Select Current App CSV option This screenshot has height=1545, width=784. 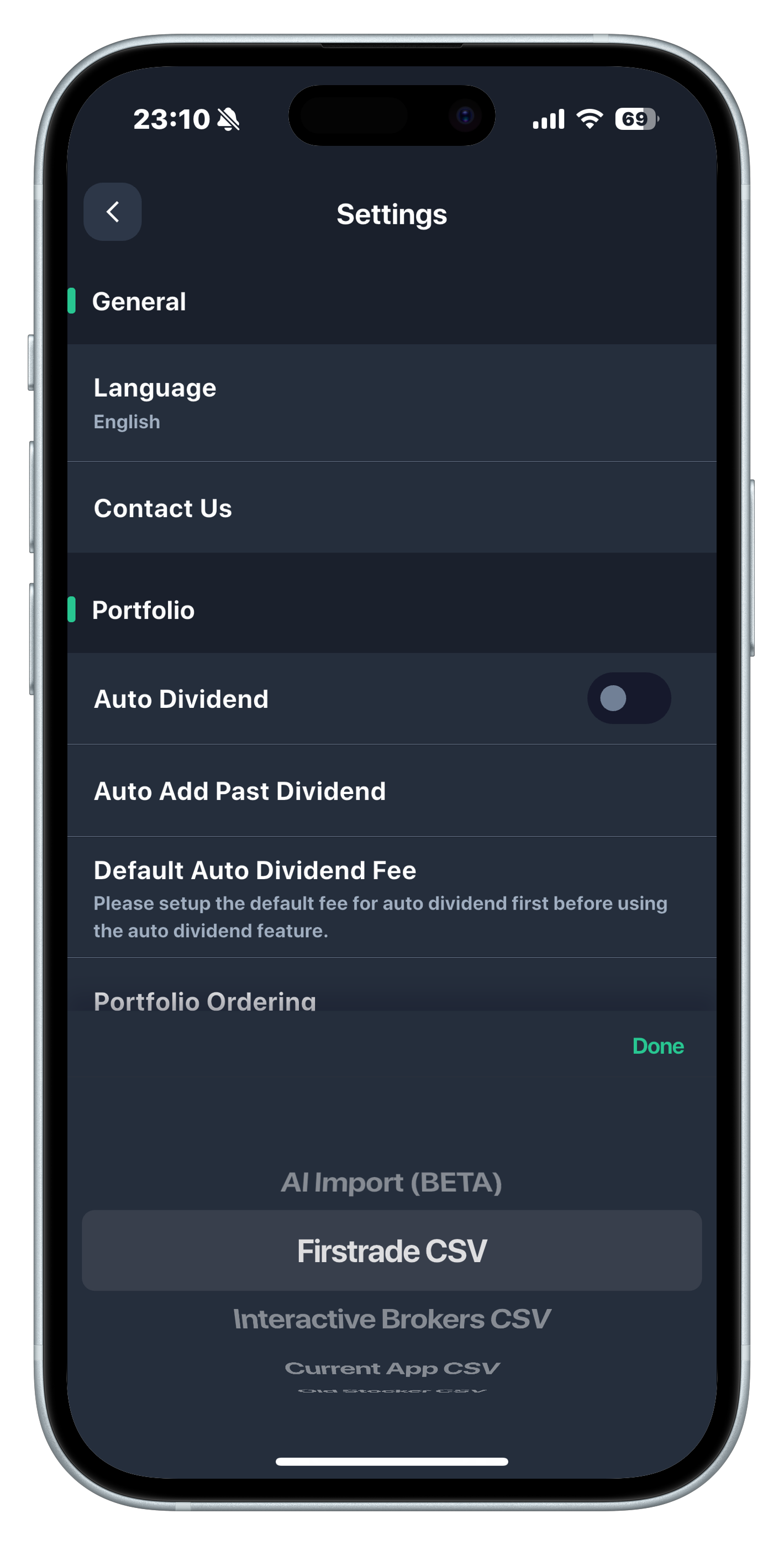pos(391,1368)
